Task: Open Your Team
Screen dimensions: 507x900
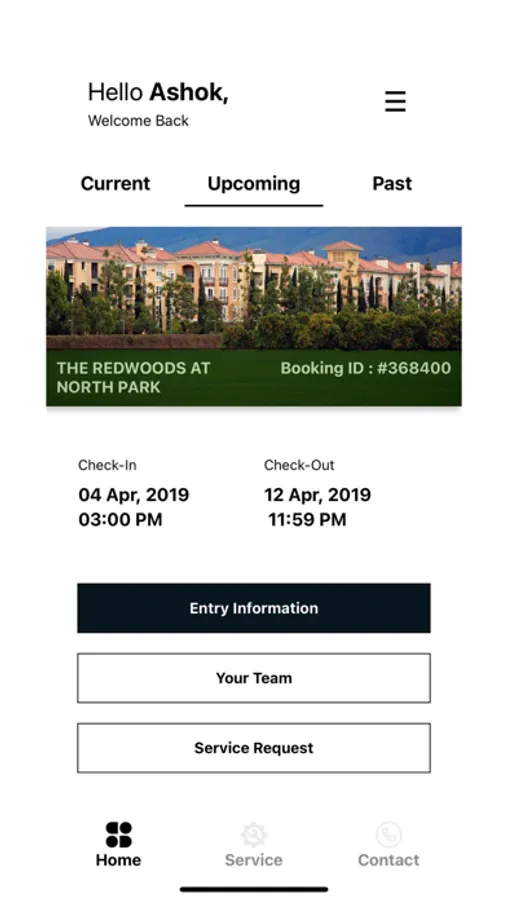Action: [x=254, y=678]
